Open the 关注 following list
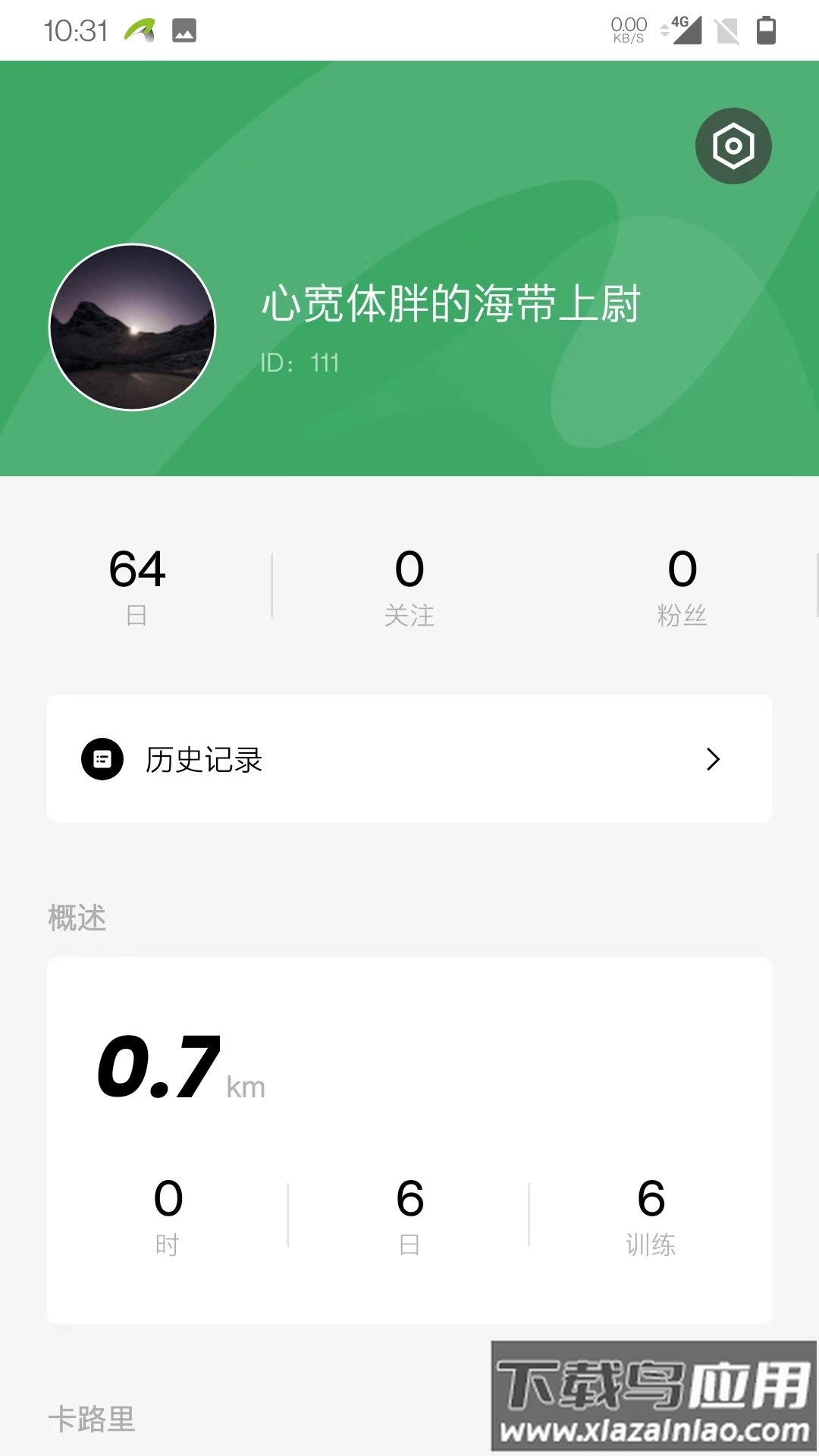Image resolution: width=819 pixels, height=1456 pixels. [x=409, y=584]
